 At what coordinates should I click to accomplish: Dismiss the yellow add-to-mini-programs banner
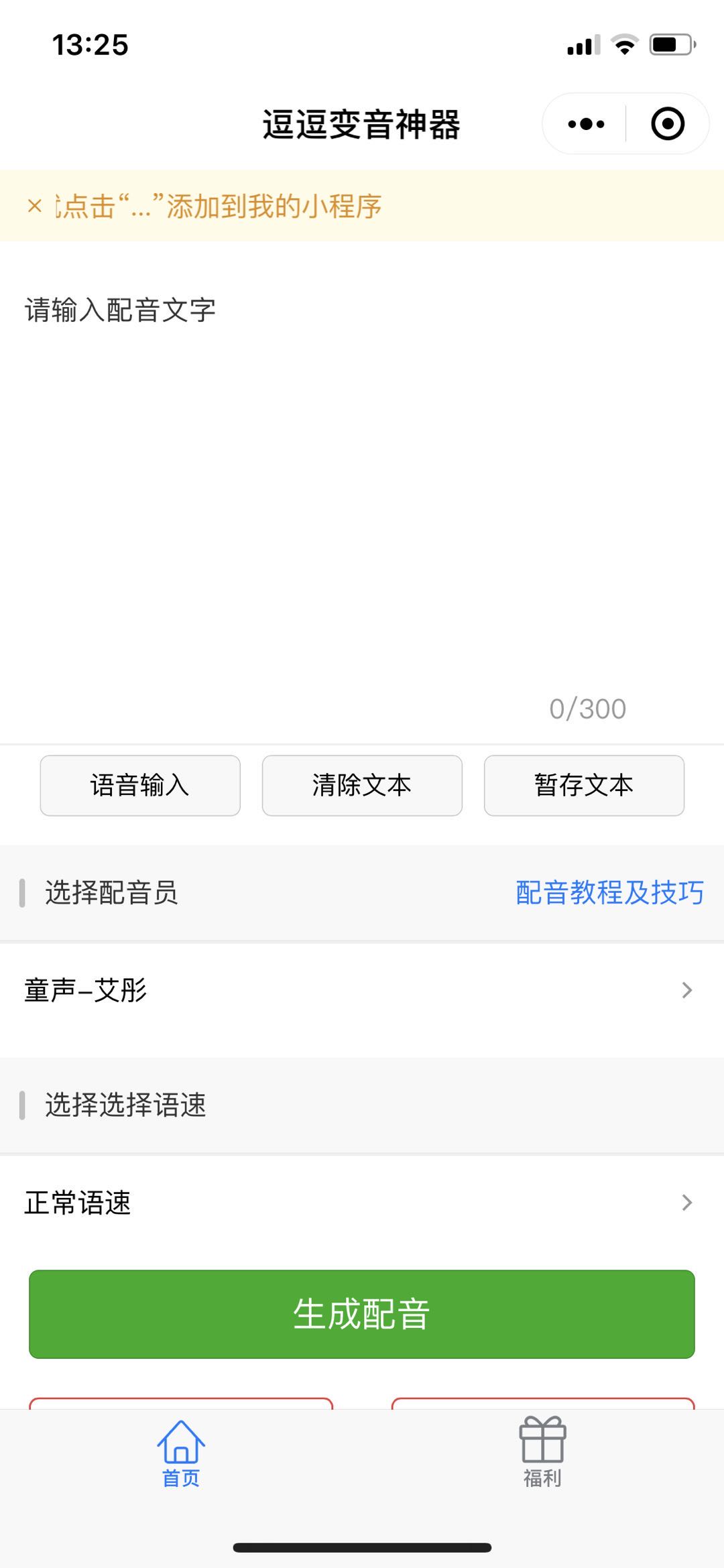point(35,206)
